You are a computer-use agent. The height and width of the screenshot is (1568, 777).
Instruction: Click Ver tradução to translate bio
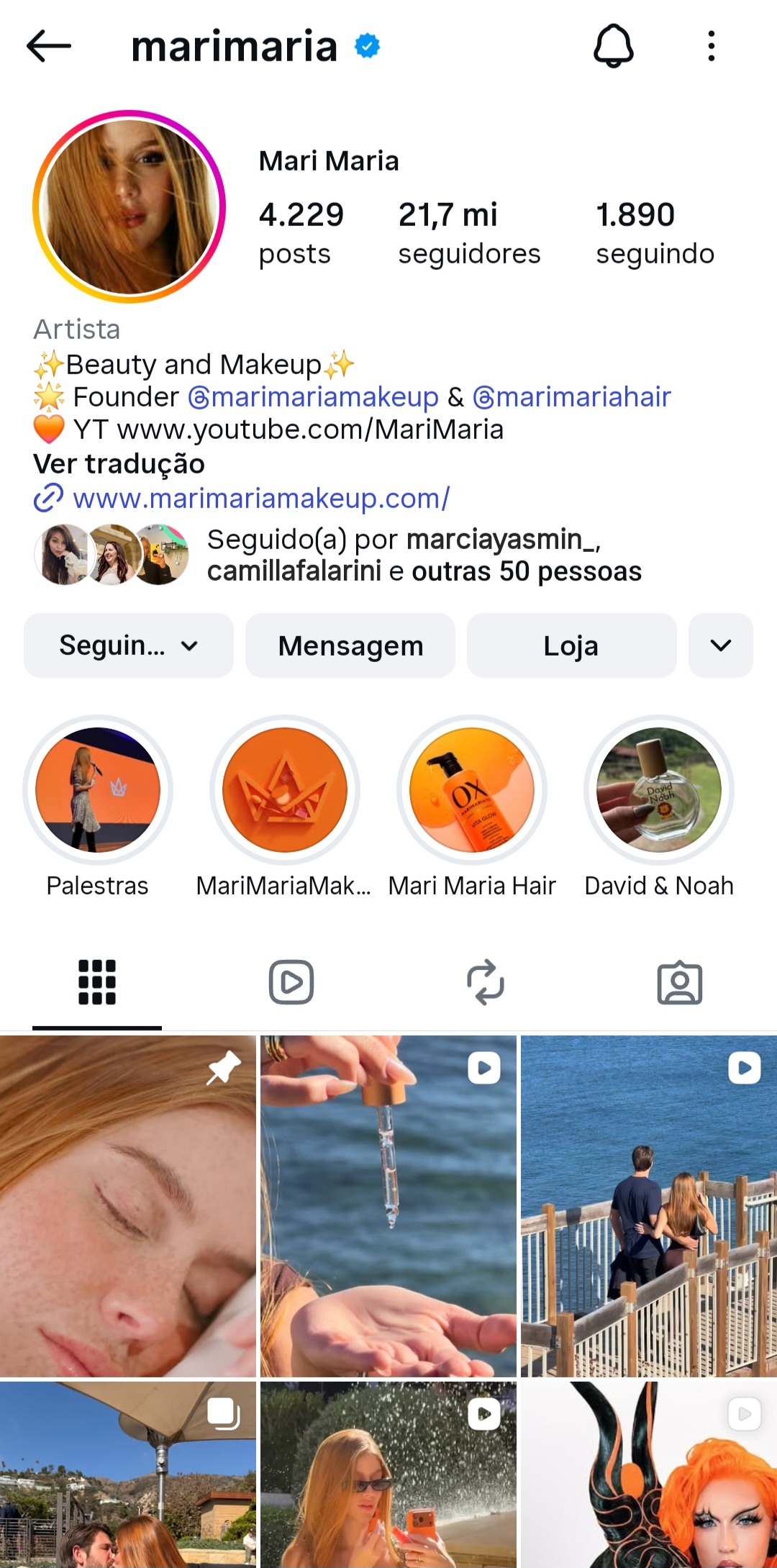coord(119,464)
